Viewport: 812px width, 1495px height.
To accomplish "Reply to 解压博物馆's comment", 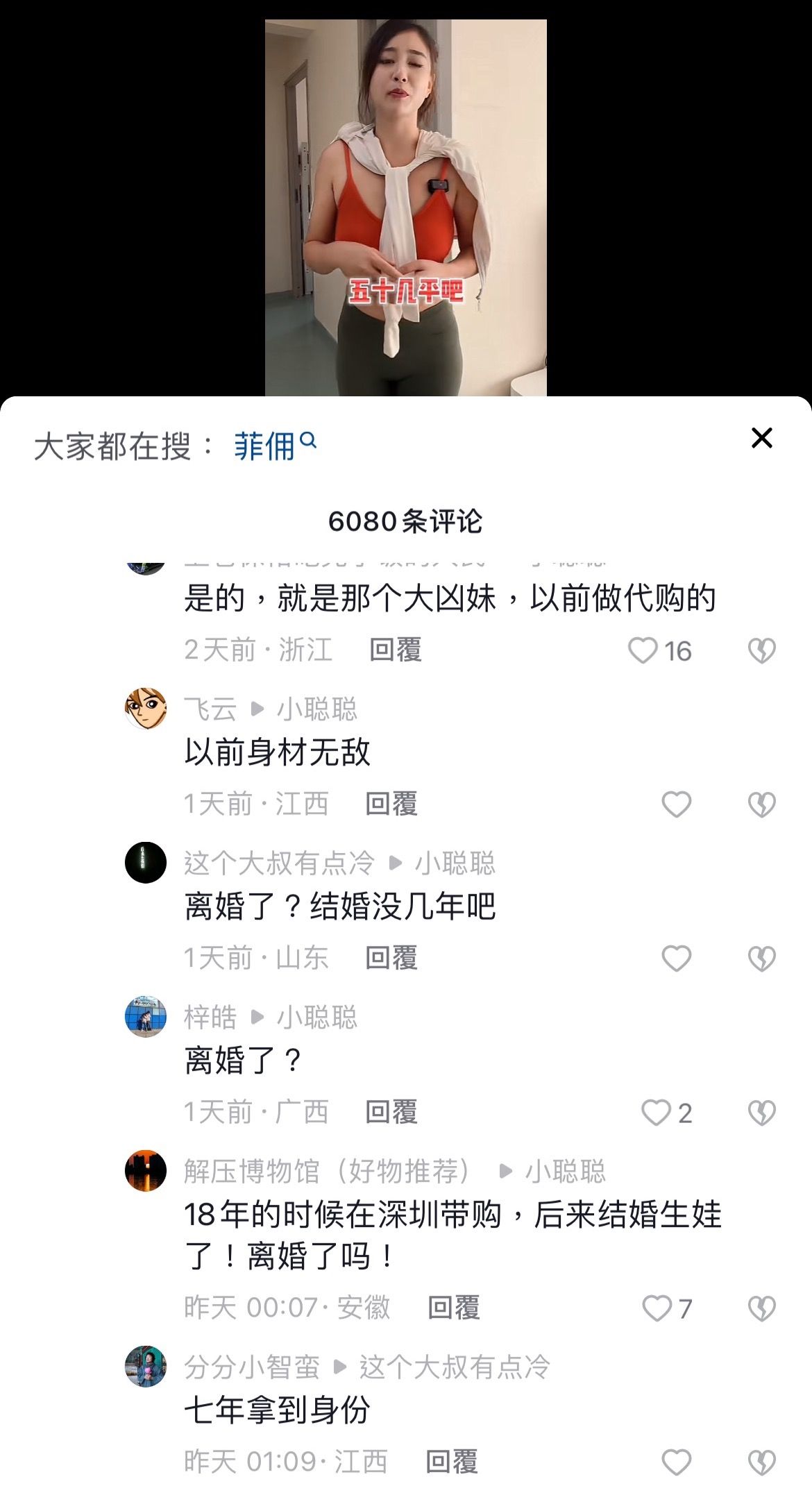I will click(x=455, y=1308).
